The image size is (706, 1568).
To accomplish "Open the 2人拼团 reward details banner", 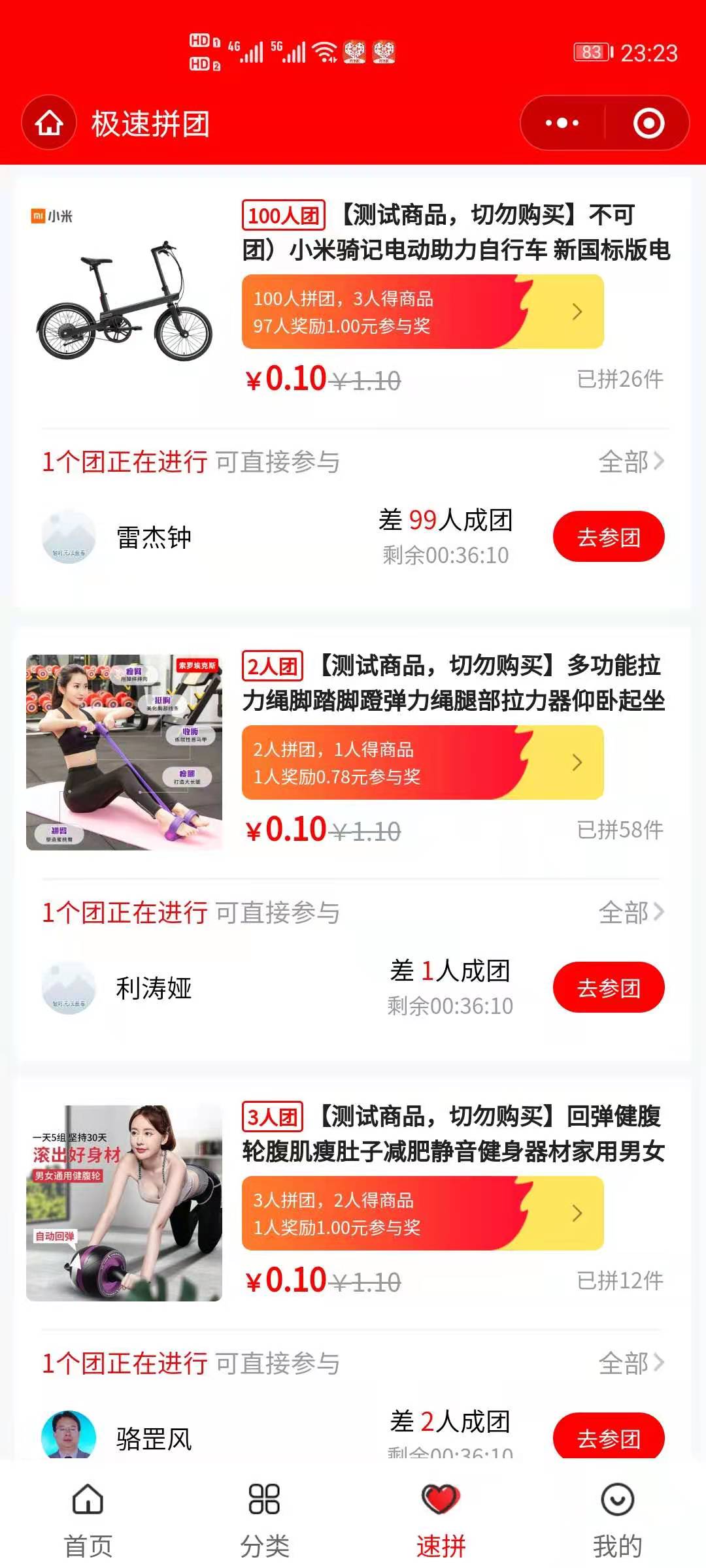I will [x=422, y=762].
